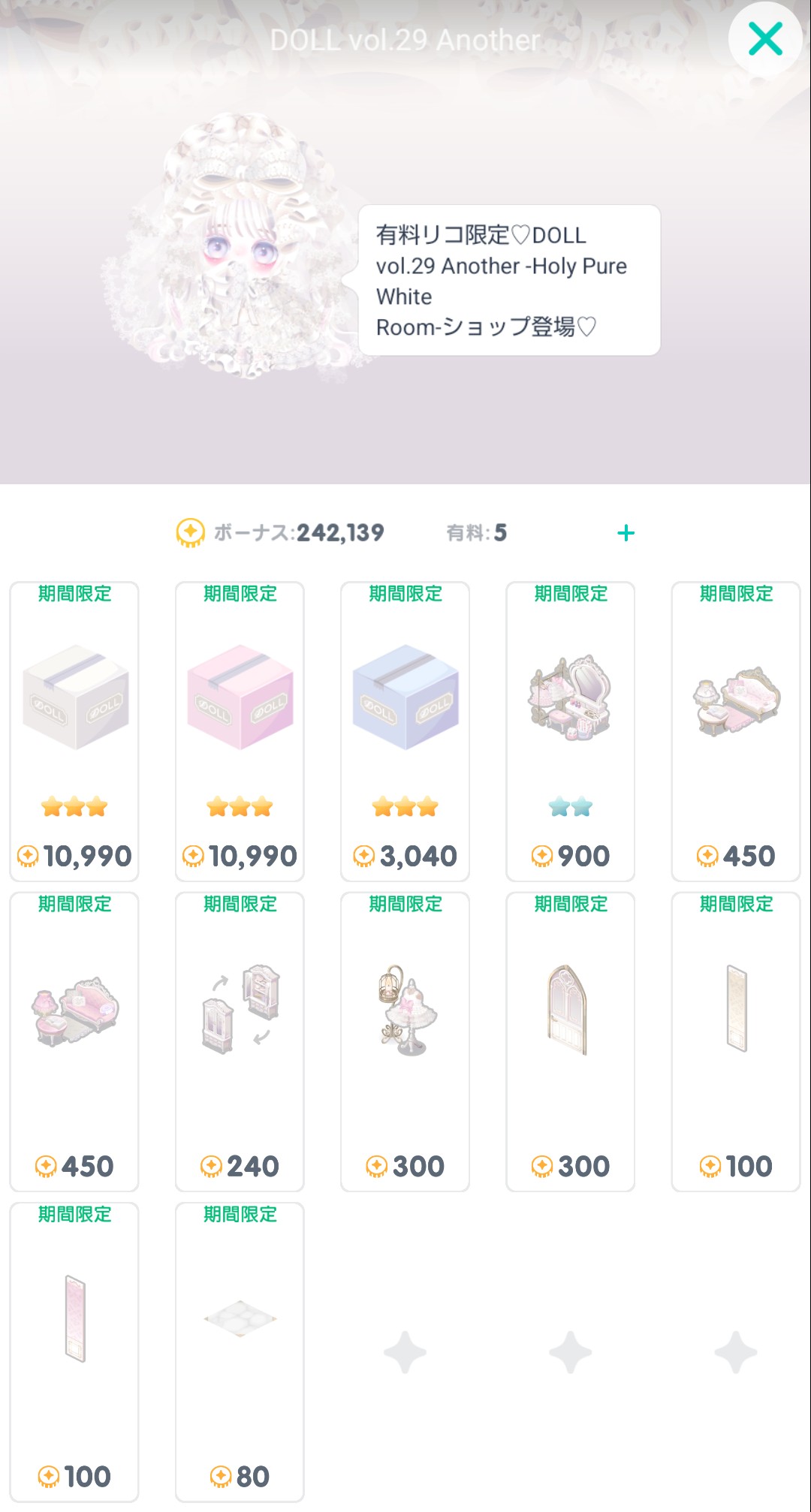Select the white wall panel for 100
Image resolution: width=811 pixels, height=1512 pixels.
click(x=735, y=1041)
